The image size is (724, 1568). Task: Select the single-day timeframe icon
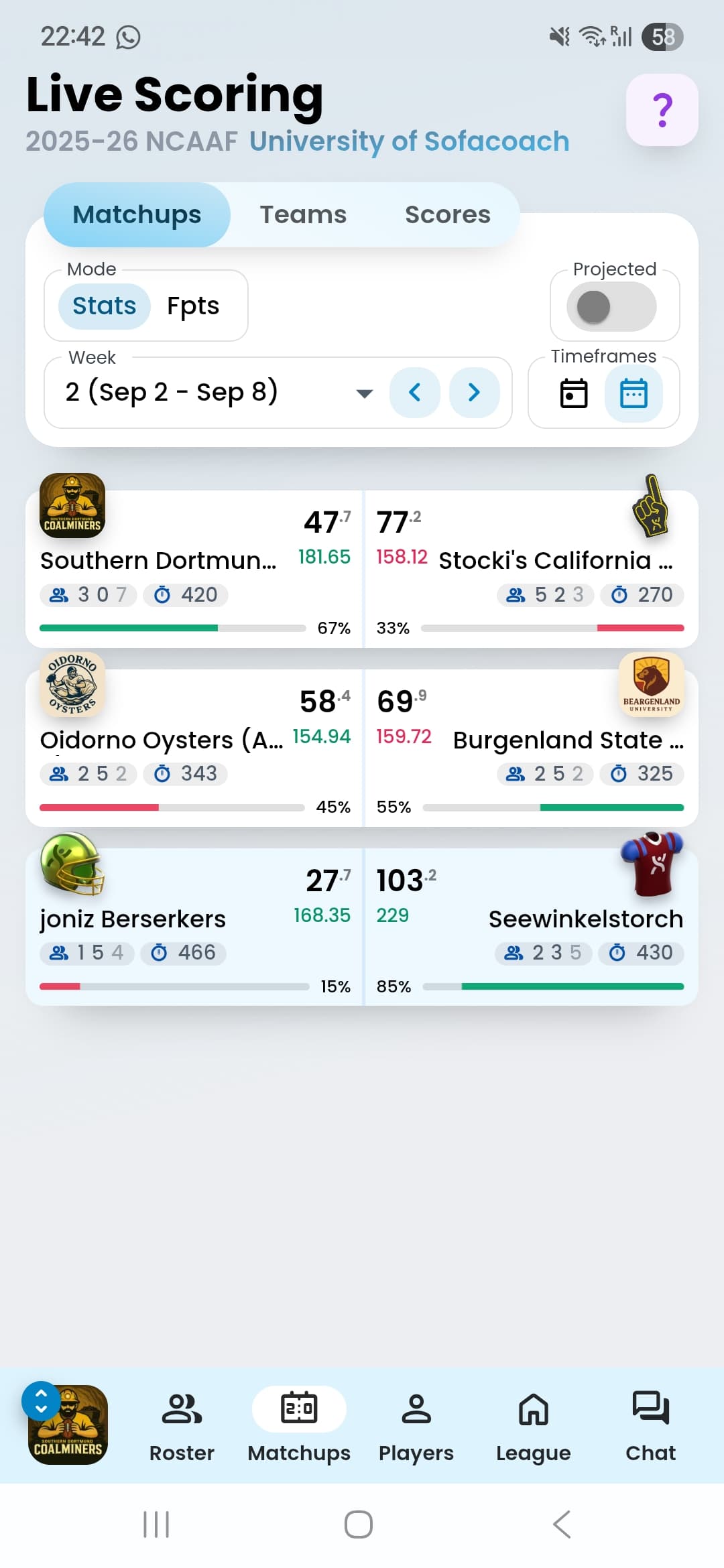(x=573, y=393)
